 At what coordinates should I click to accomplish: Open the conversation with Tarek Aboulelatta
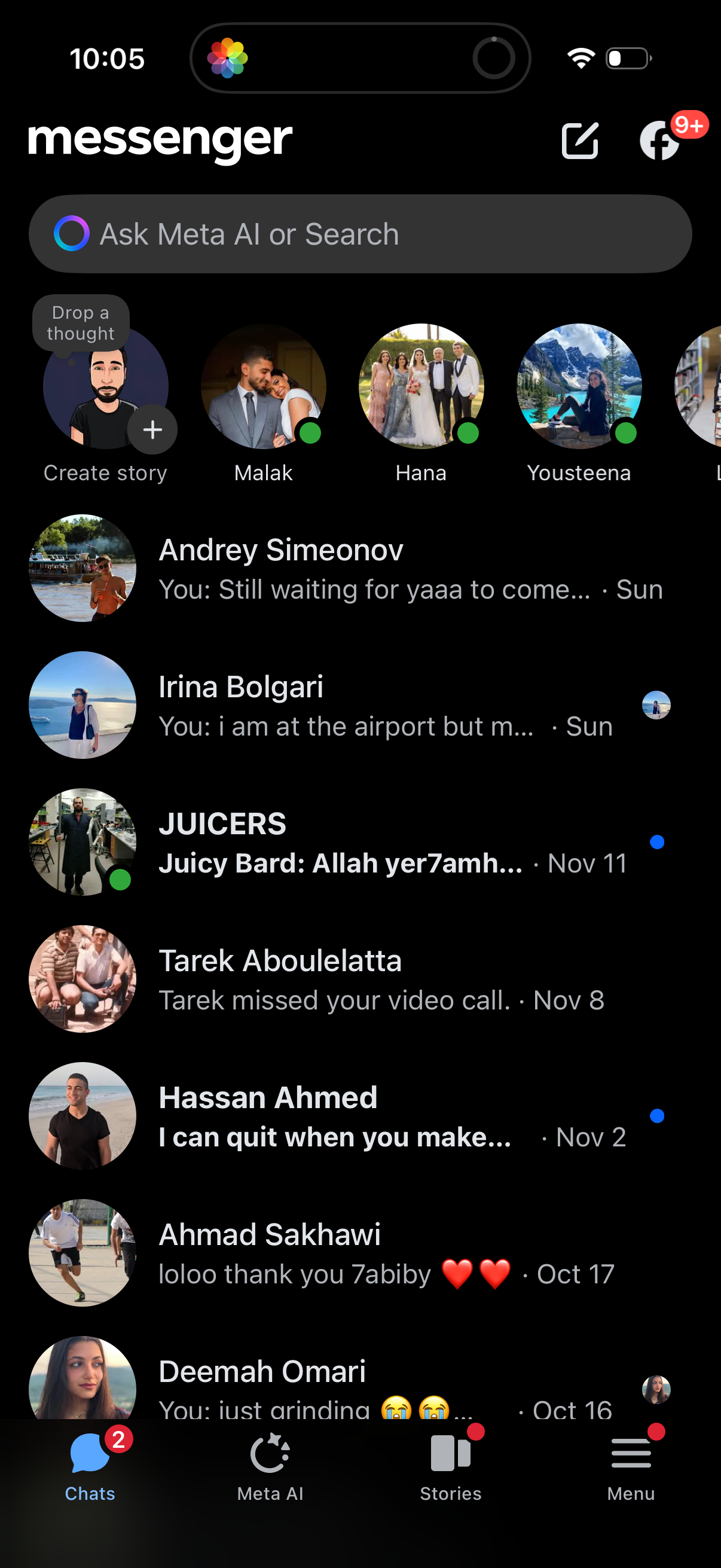point(359,979)
